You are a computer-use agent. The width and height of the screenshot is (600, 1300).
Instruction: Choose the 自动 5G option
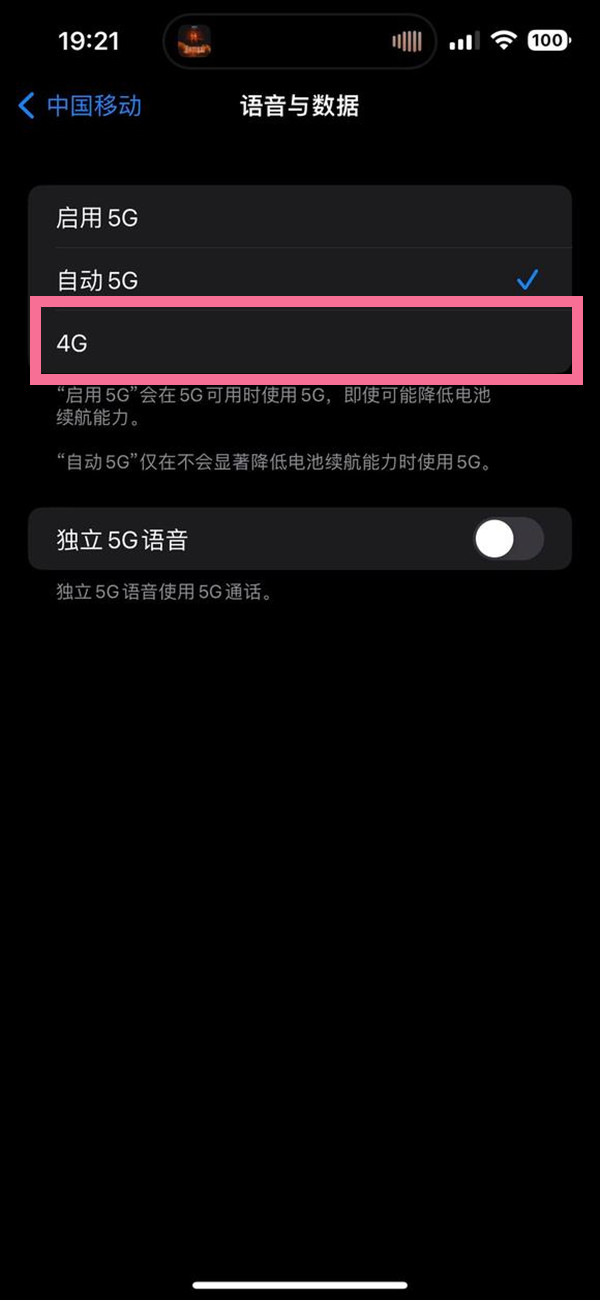(x=300, y=280)
